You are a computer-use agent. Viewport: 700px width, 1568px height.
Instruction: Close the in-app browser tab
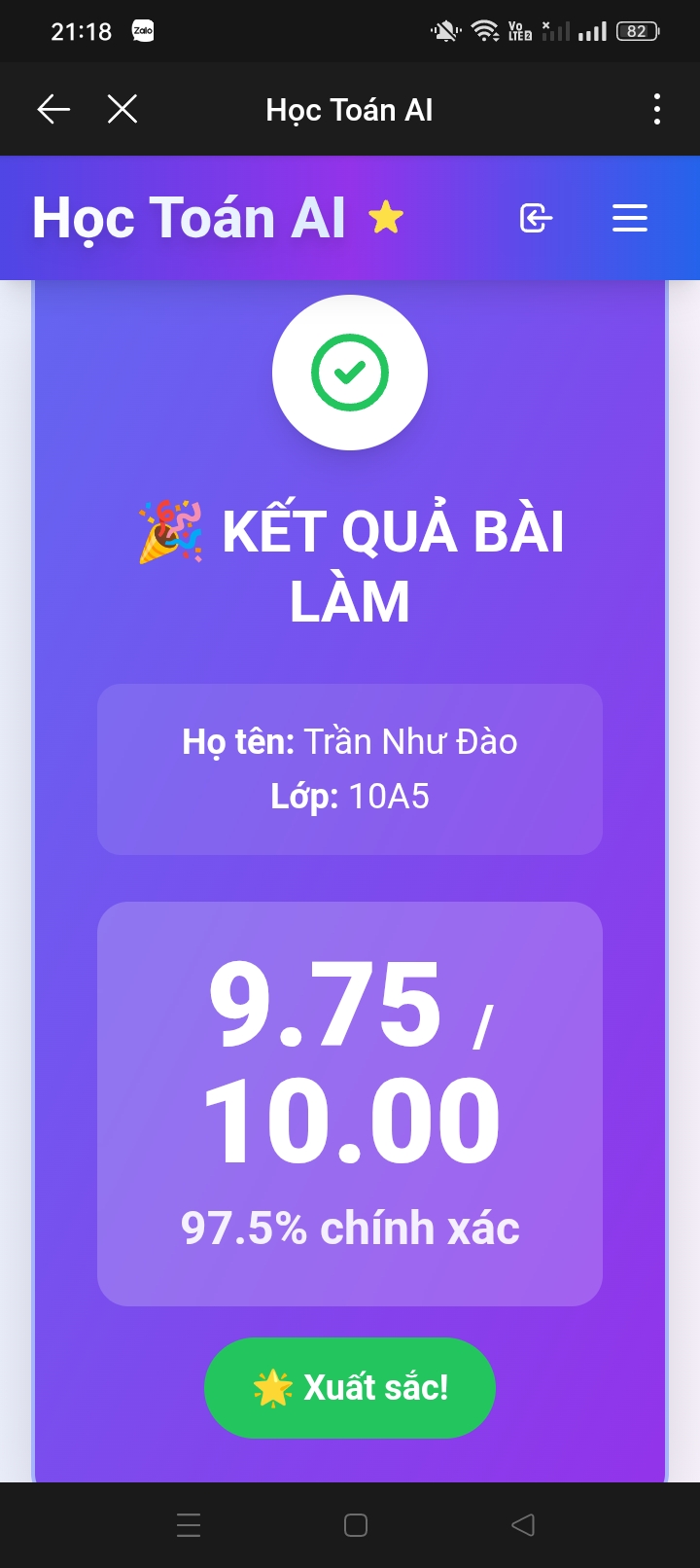[x=122, y=109]
